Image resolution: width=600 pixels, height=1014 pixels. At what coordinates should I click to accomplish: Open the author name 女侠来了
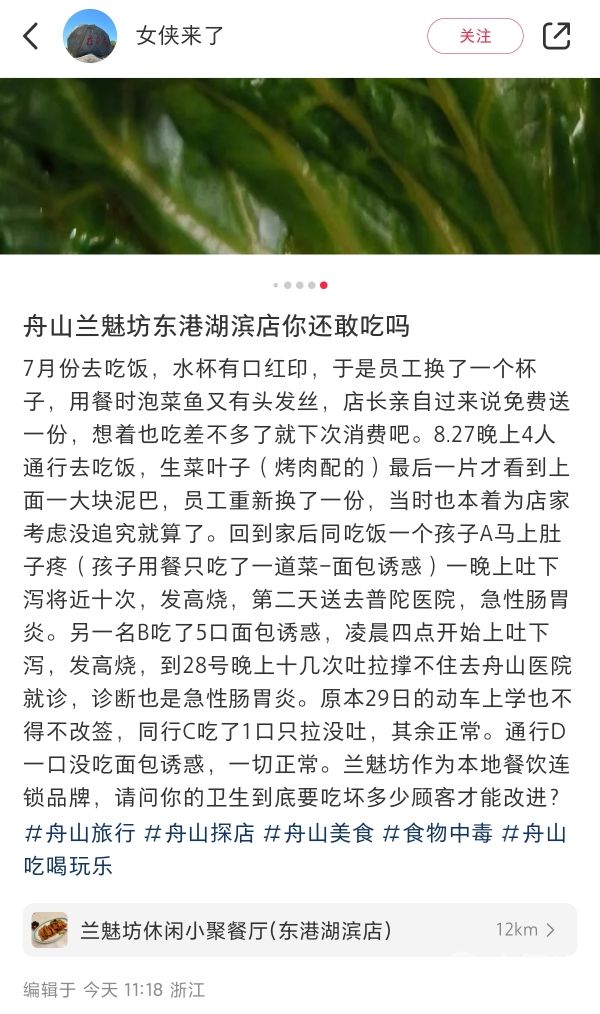tap(180, 36)
